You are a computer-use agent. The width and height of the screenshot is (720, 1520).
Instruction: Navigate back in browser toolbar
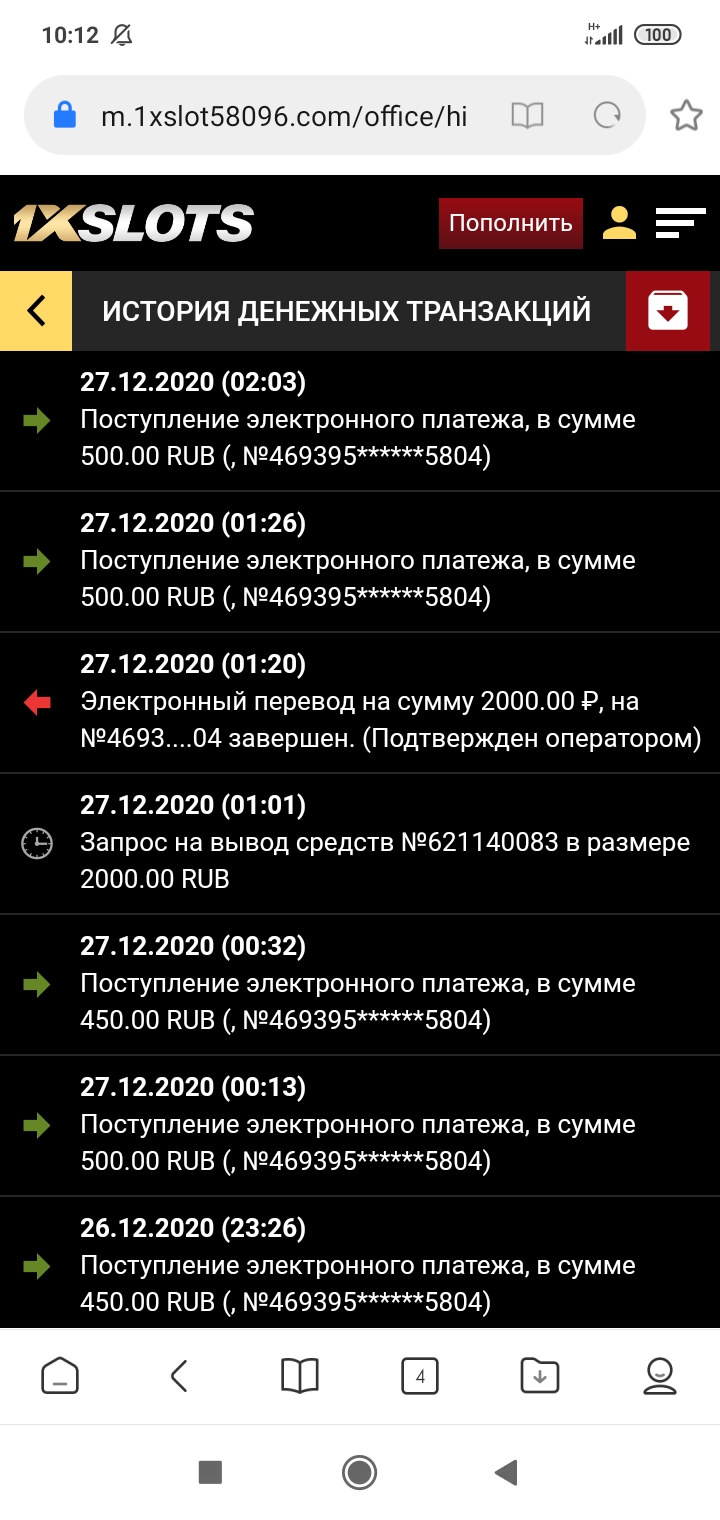(x=179, y=1377)
